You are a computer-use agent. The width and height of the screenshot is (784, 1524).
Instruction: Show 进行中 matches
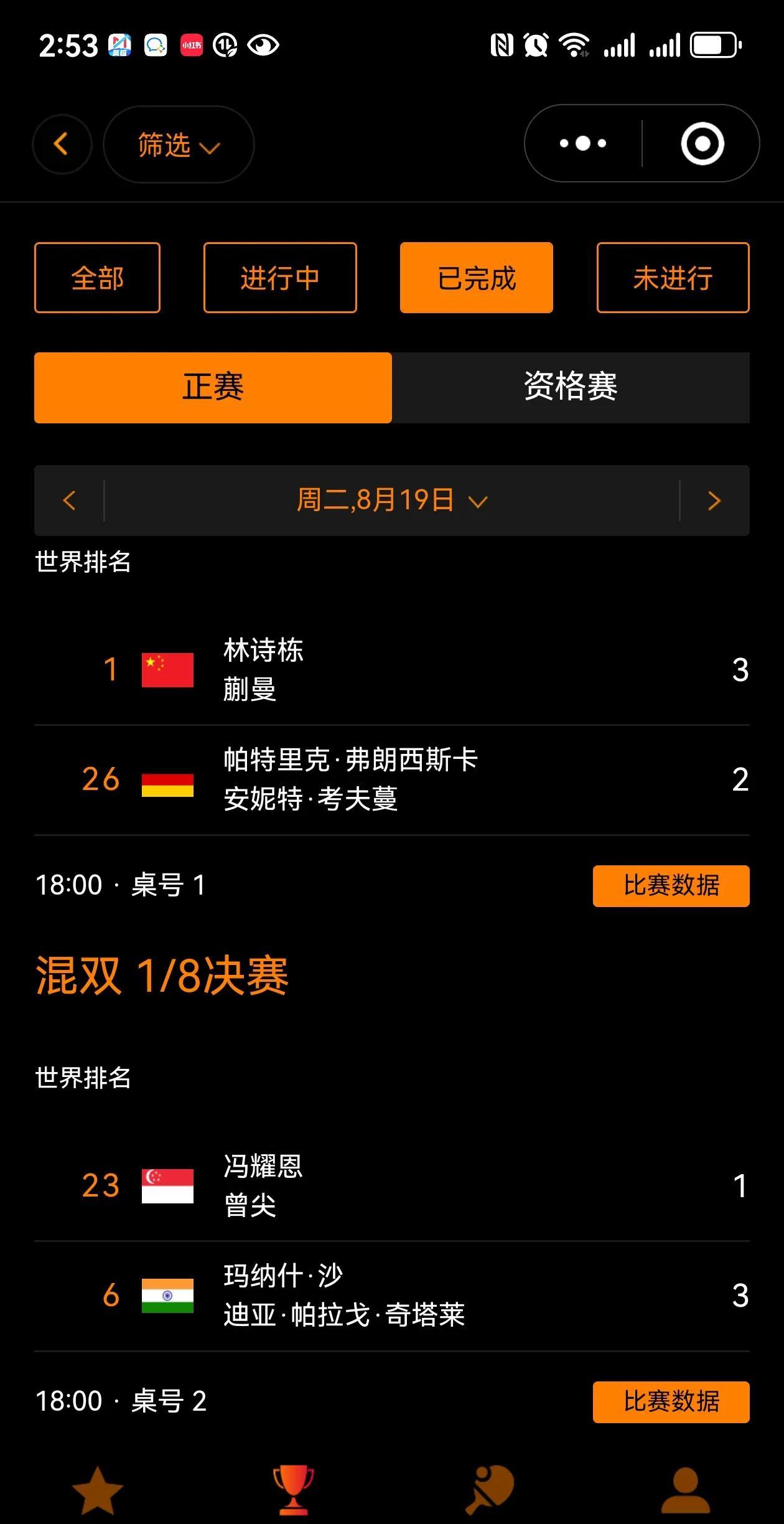[280, 278]
